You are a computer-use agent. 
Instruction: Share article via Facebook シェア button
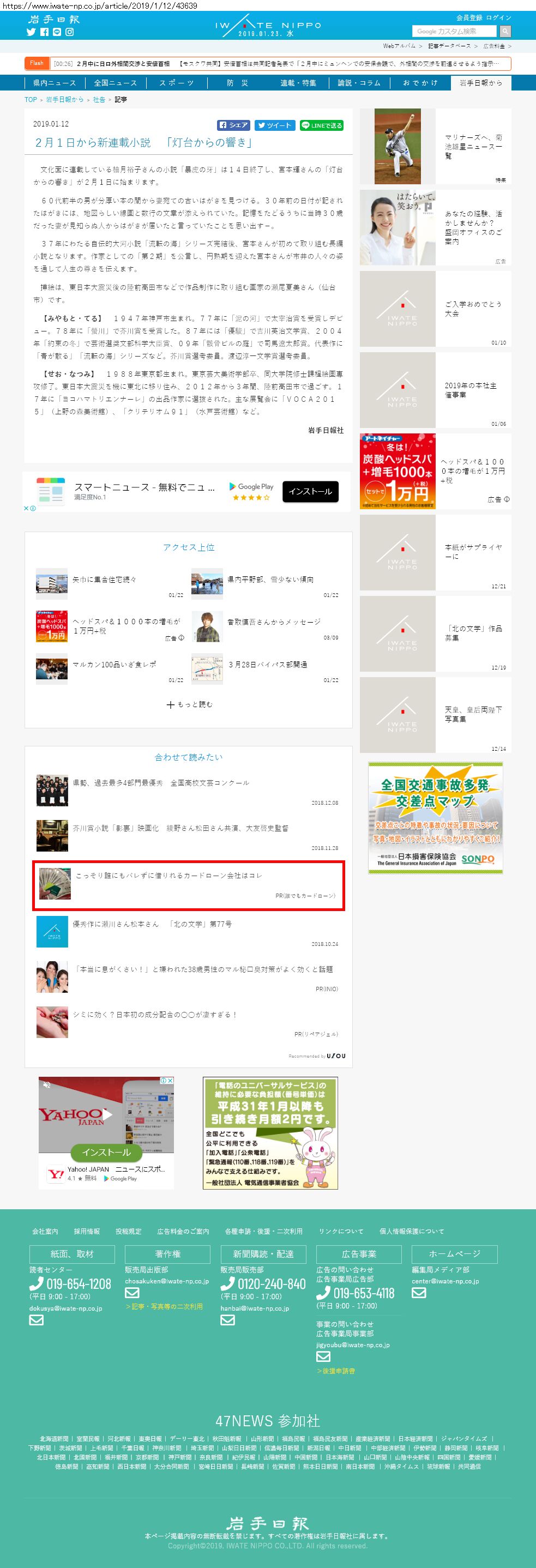click(x=234, y=125)
